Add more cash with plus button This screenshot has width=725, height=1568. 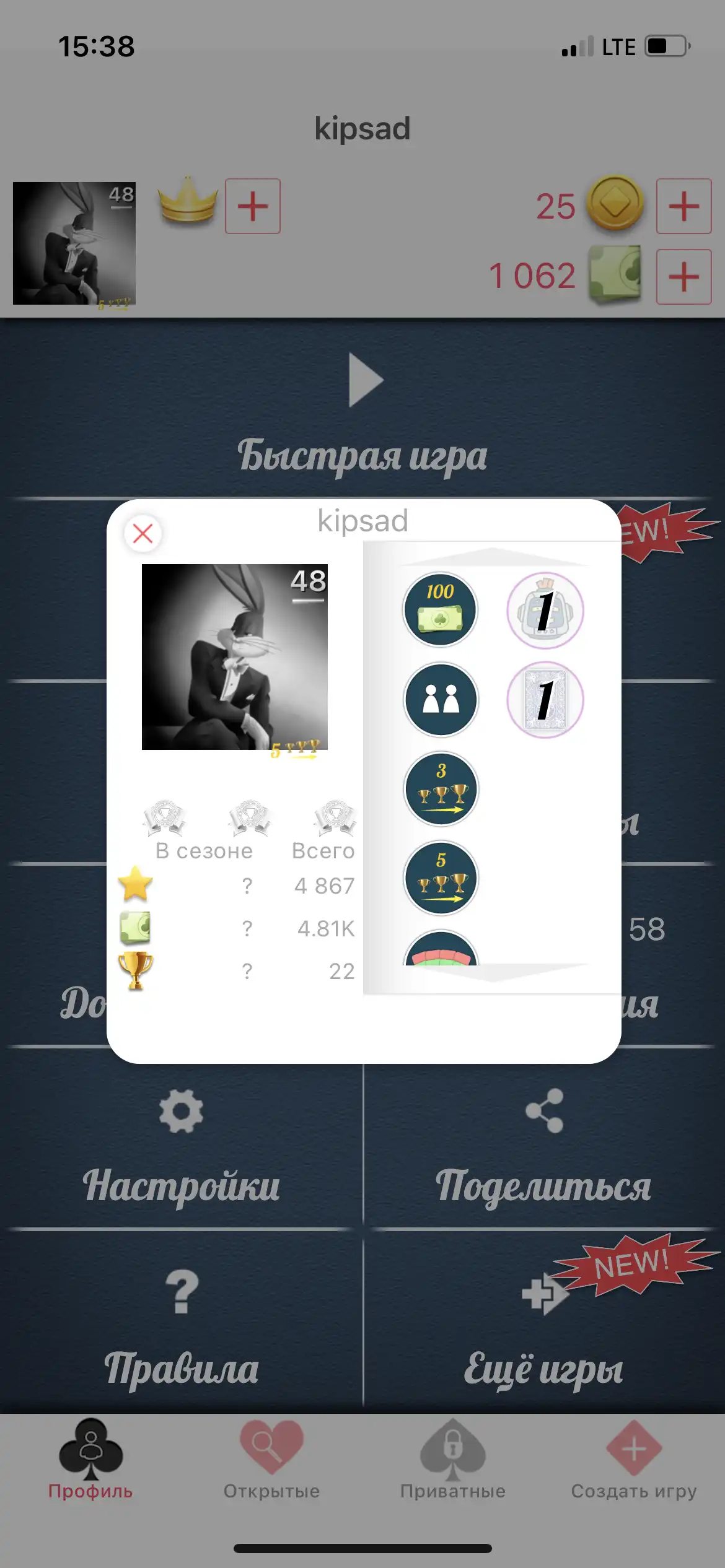click(x=684, y=277)
